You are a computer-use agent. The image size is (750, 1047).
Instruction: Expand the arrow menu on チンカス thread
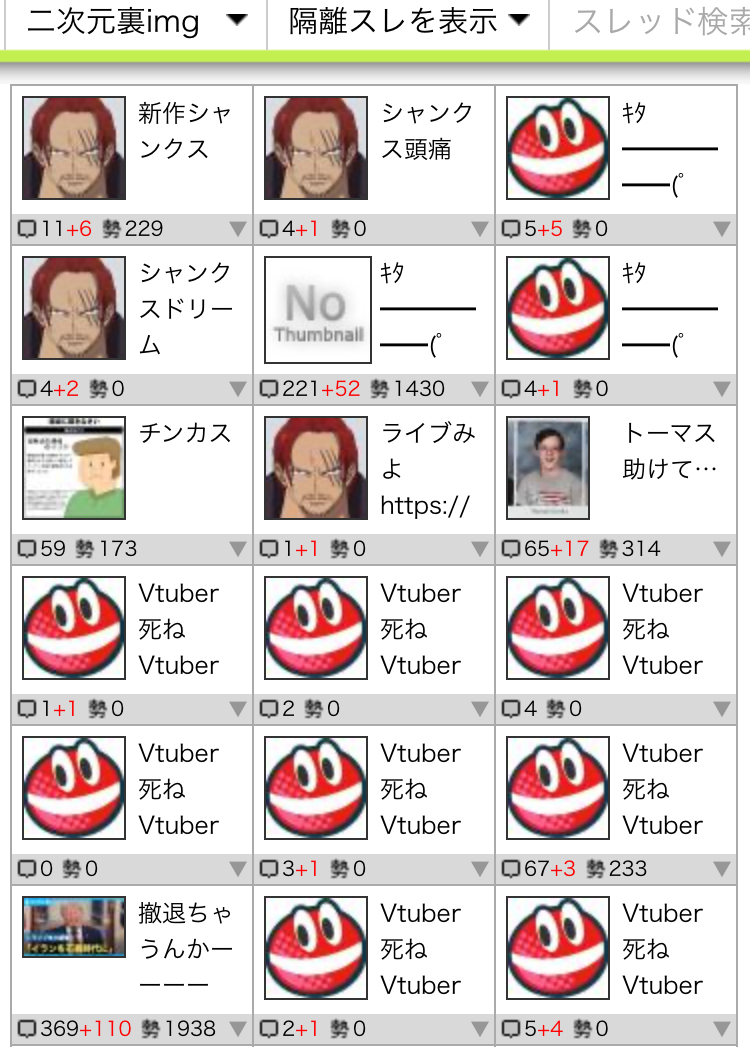[x=237, y=550]
